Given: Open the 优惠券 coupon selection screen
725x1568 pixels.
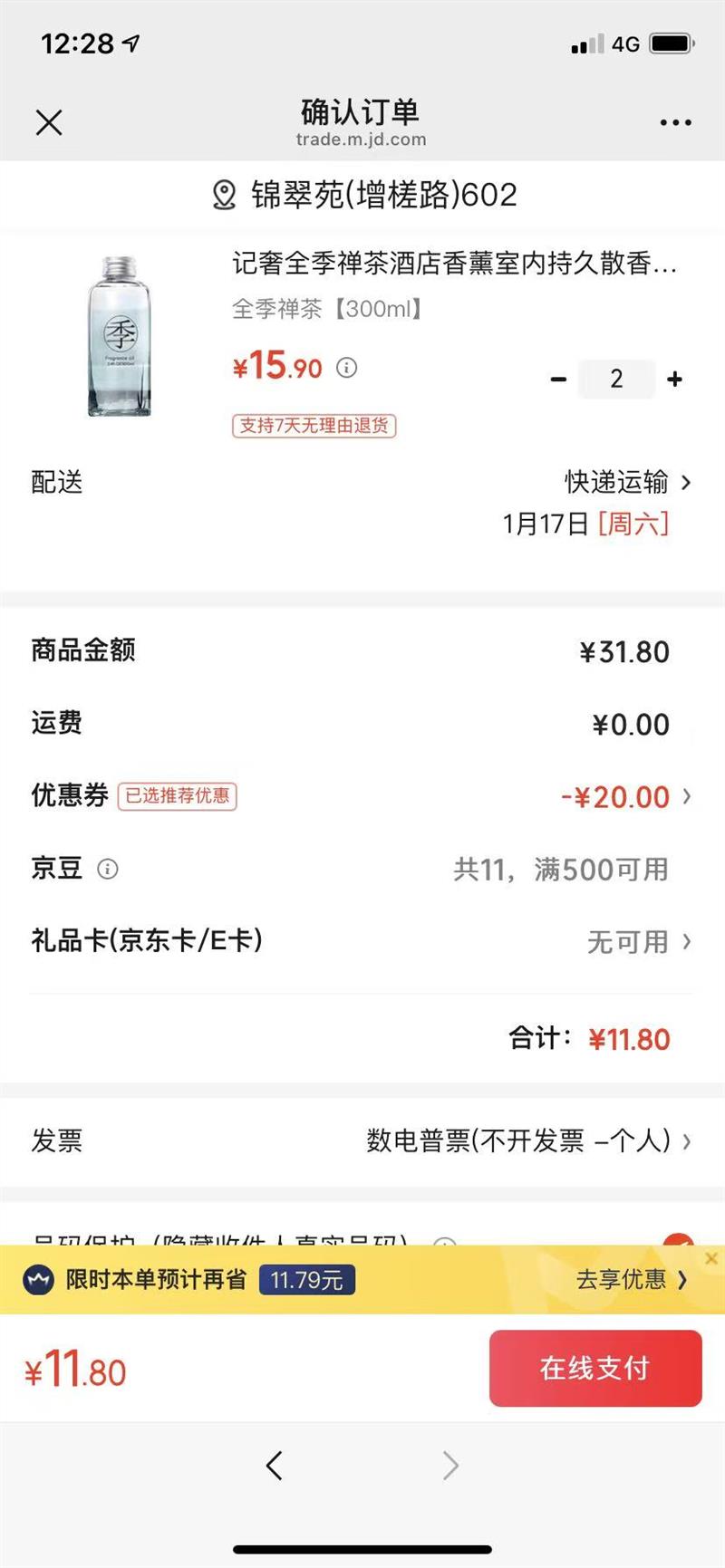Looking at the screenshot, I should coord(691,797).
